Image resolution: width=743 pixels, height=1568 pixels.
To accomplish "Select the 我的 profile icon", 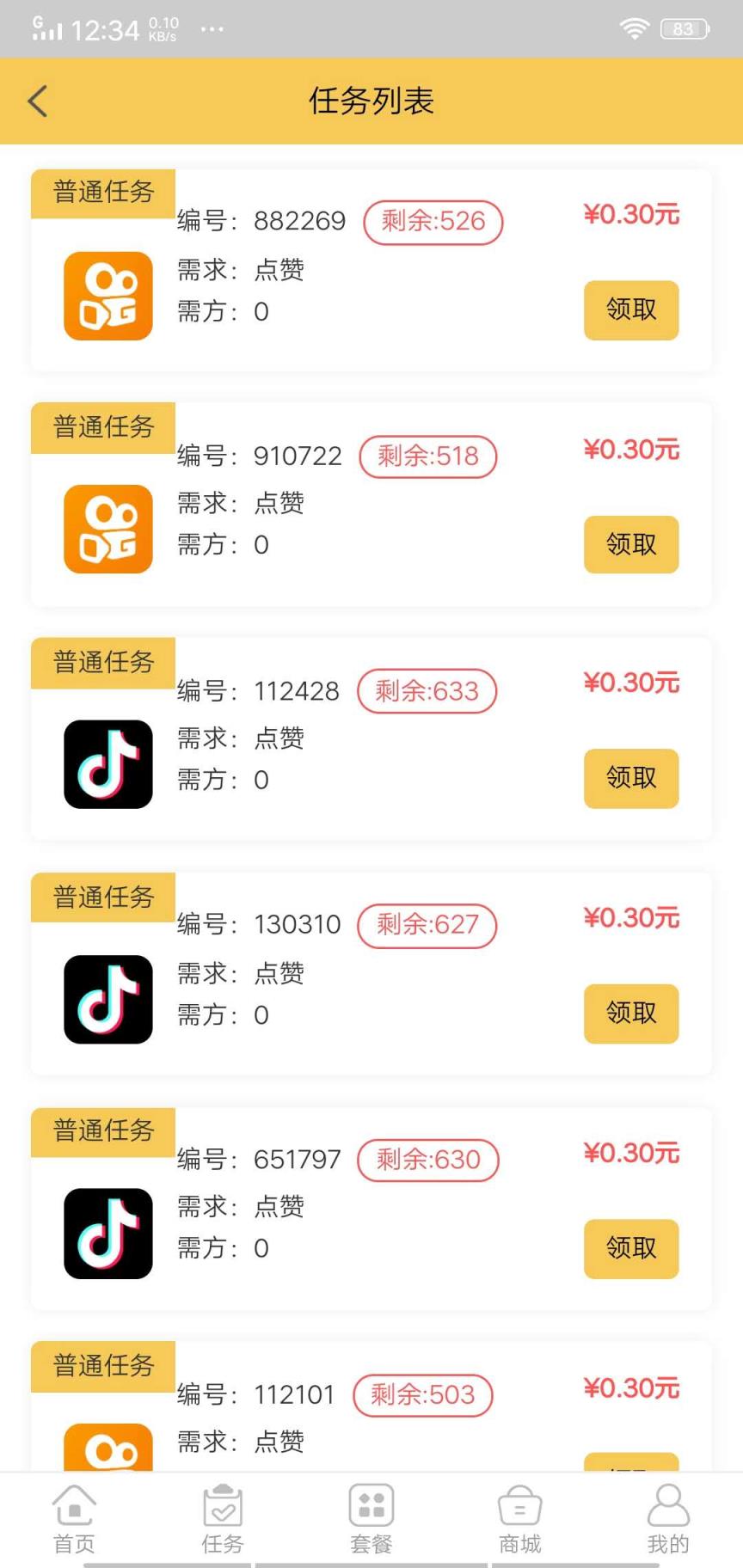I will [668, 1507].
